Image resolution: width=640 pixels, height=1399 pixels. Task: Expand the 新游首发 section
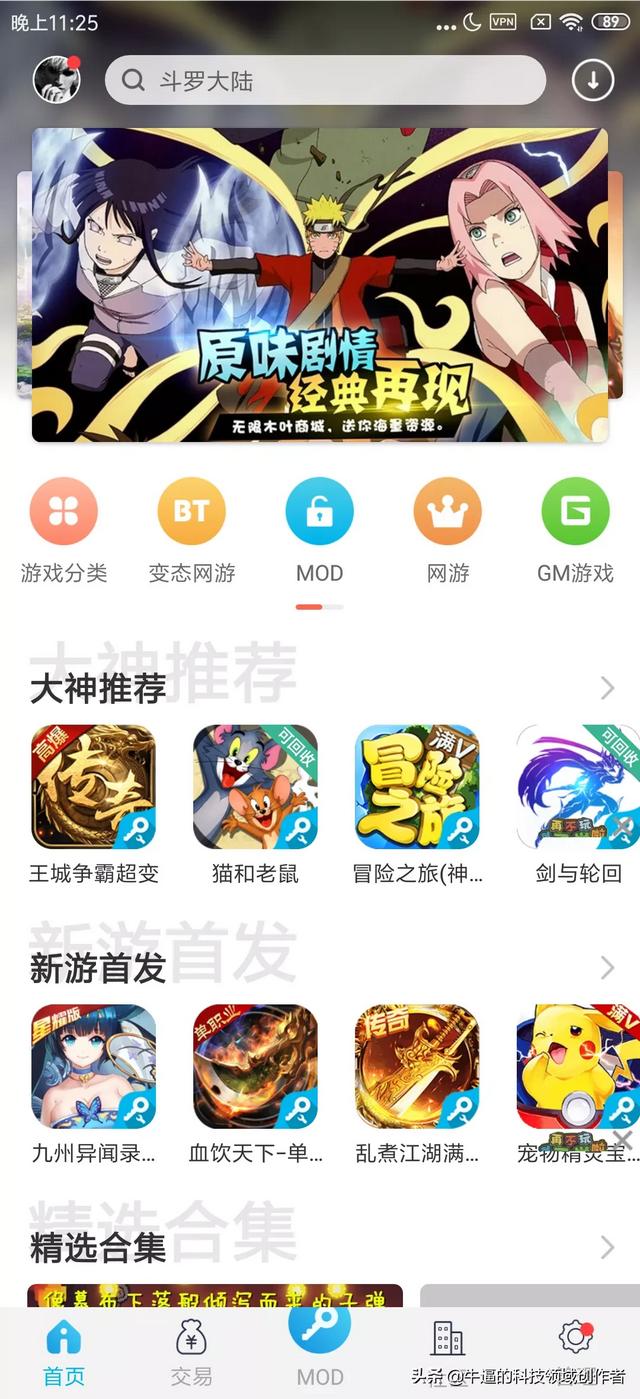(607, 967)
